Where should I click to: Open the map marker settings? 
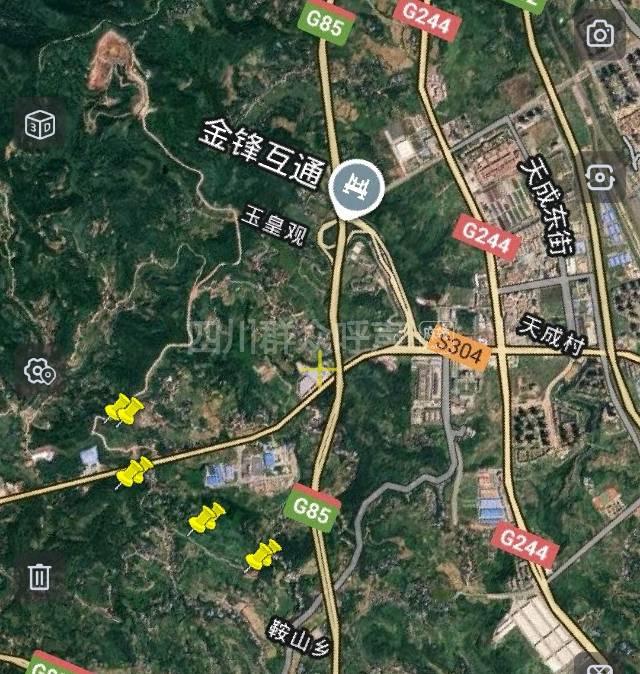pyautogui.click(x=40, y=372)
